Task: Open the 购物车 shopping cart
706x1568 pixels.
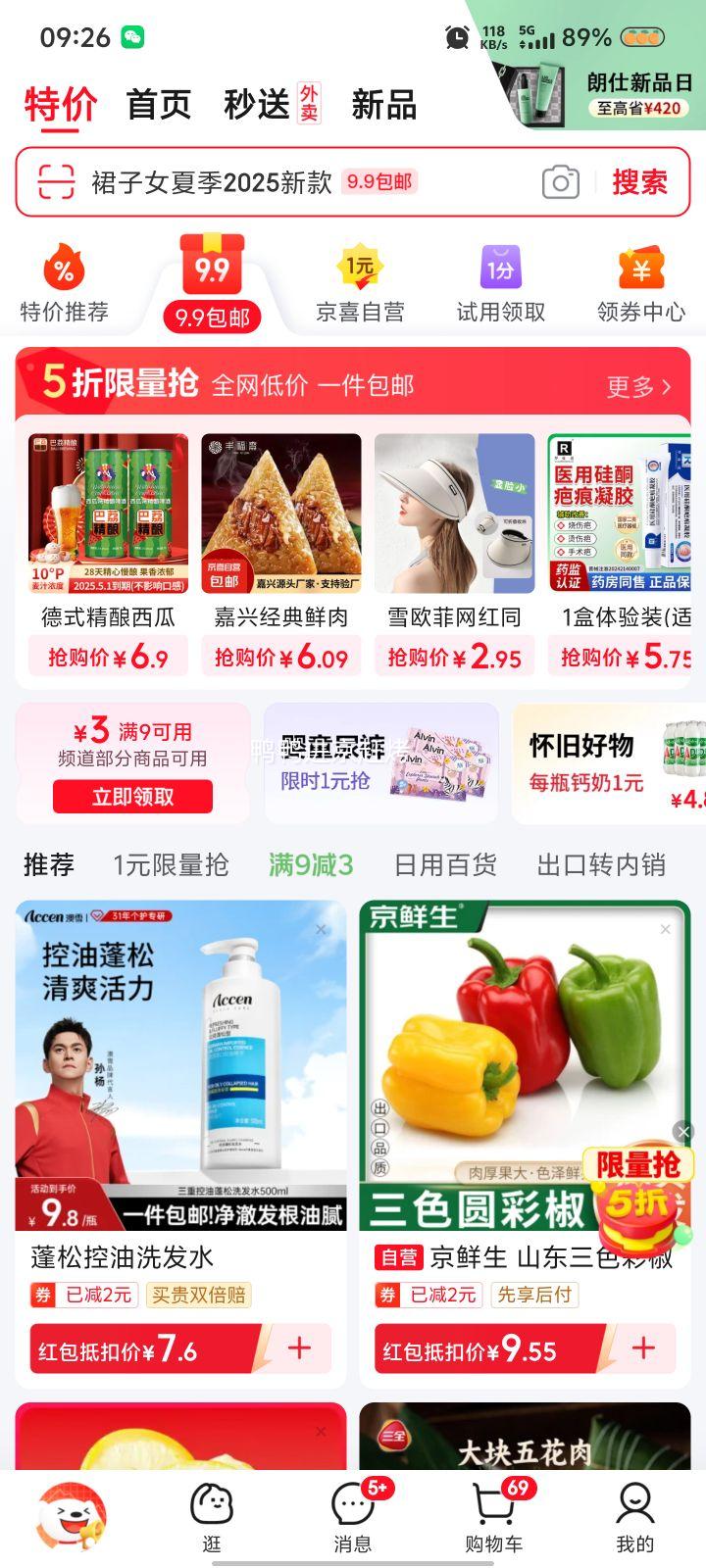Action: coord(494,1517)
